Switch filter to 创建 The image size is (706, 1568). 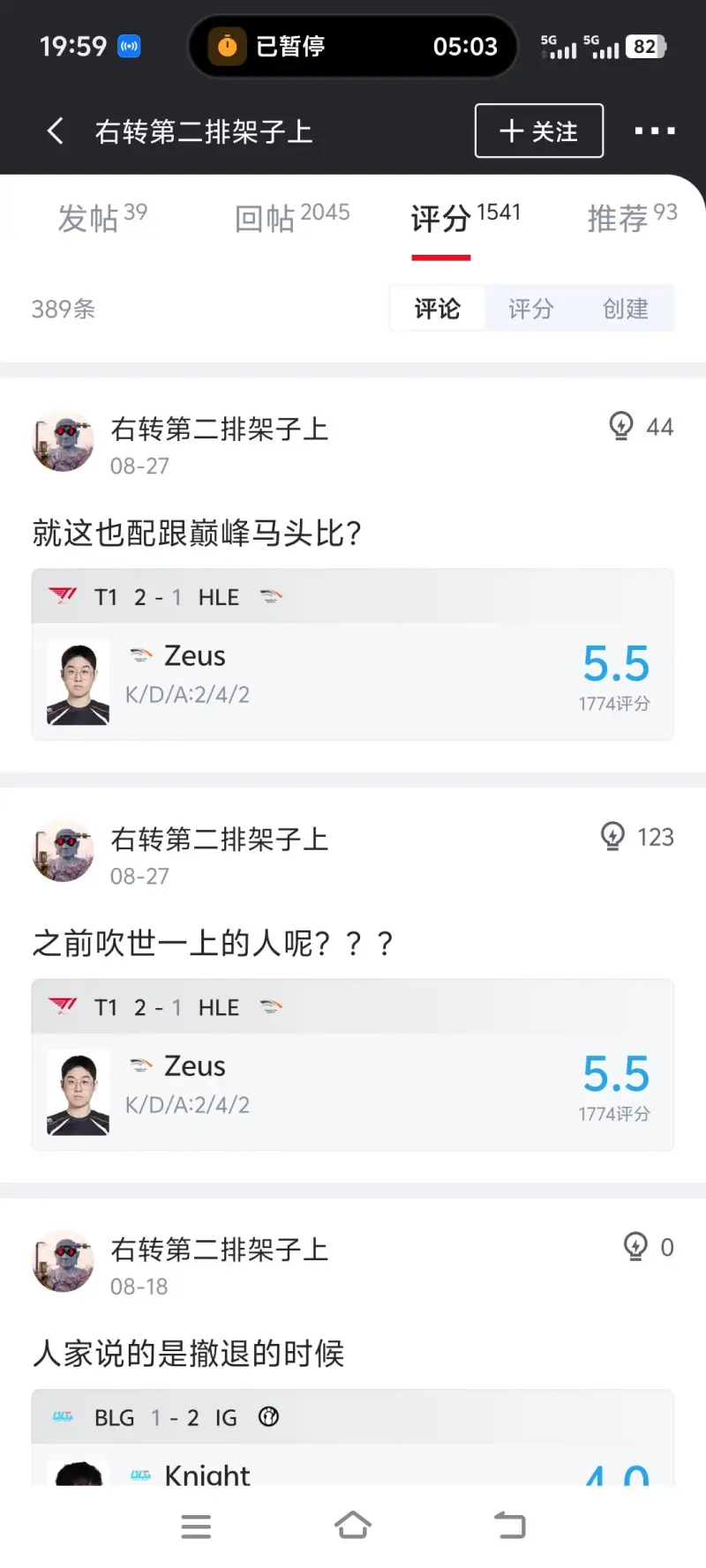[x=626, y=309]
